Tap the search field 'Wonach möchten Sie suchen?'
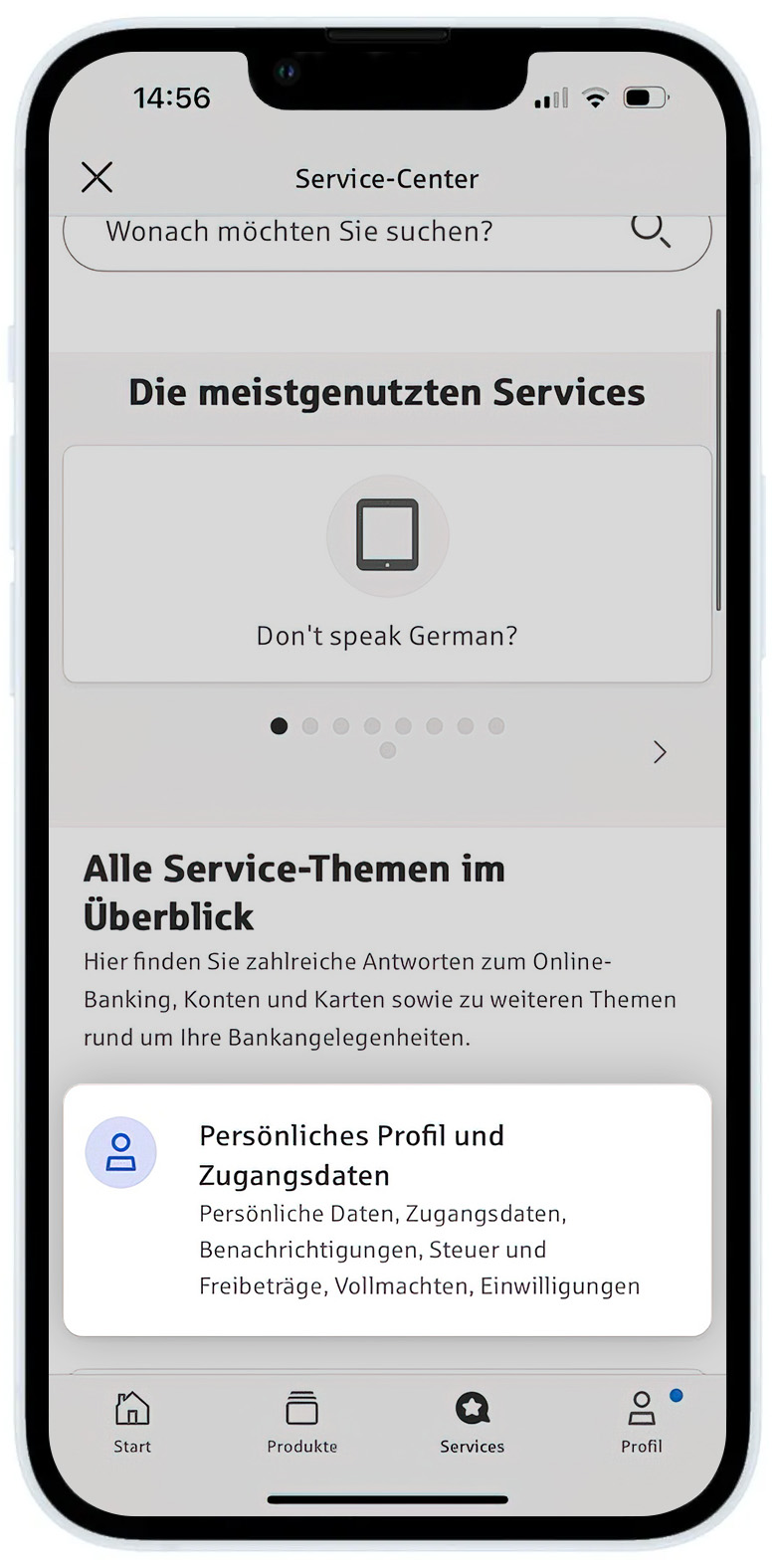The image size is (778, 1568). point(338,235)
